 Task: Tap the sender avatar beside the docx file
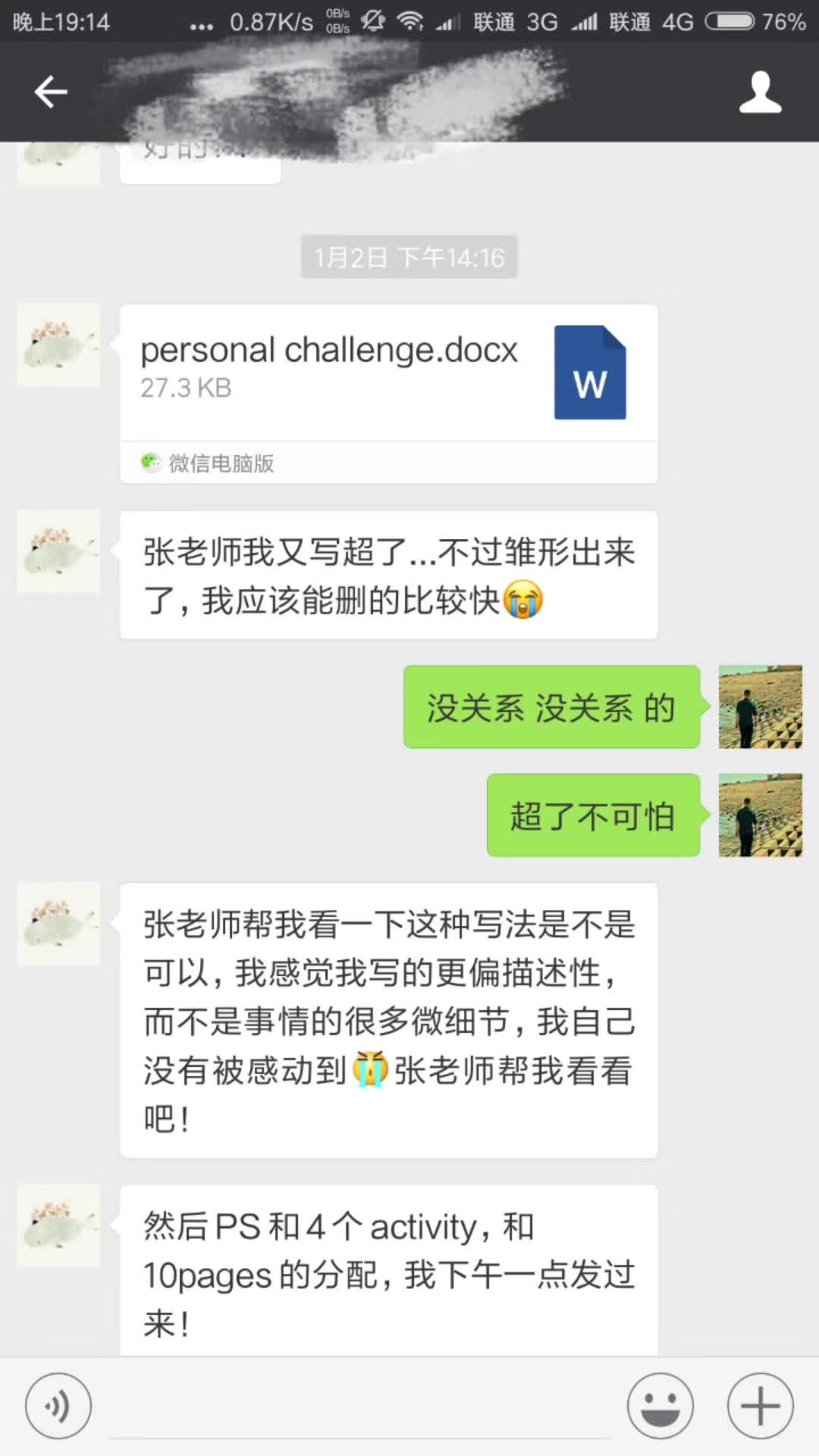coord(58,346)
